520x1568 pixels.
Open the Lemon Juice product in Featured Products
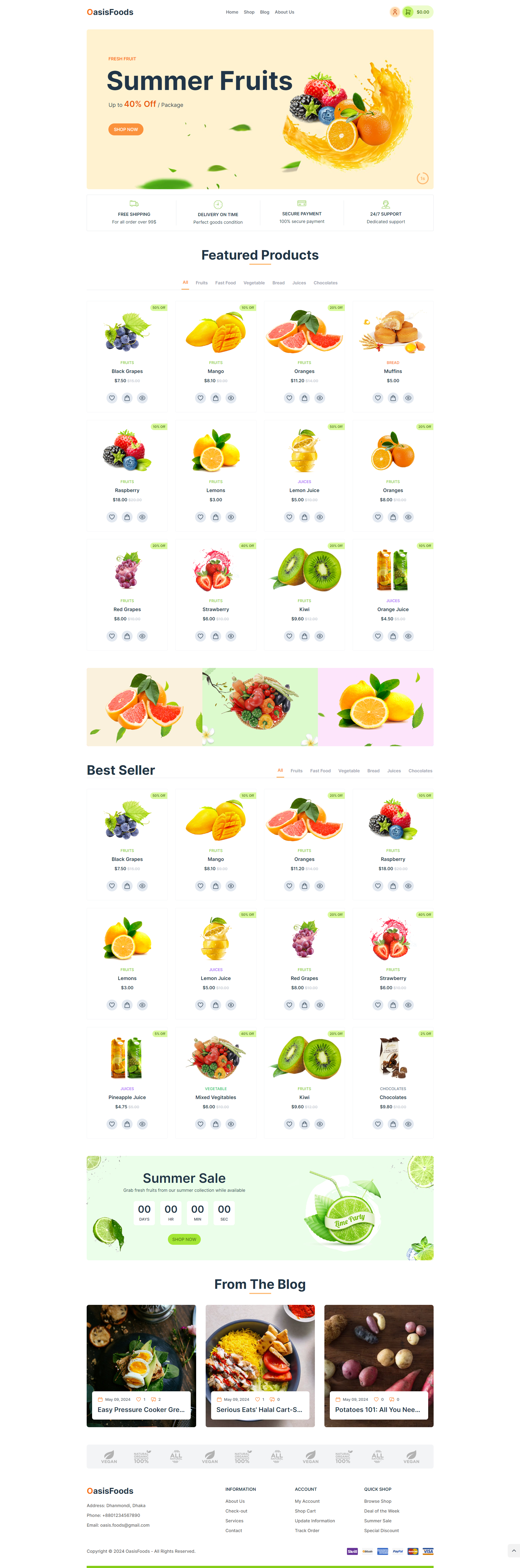304,490
